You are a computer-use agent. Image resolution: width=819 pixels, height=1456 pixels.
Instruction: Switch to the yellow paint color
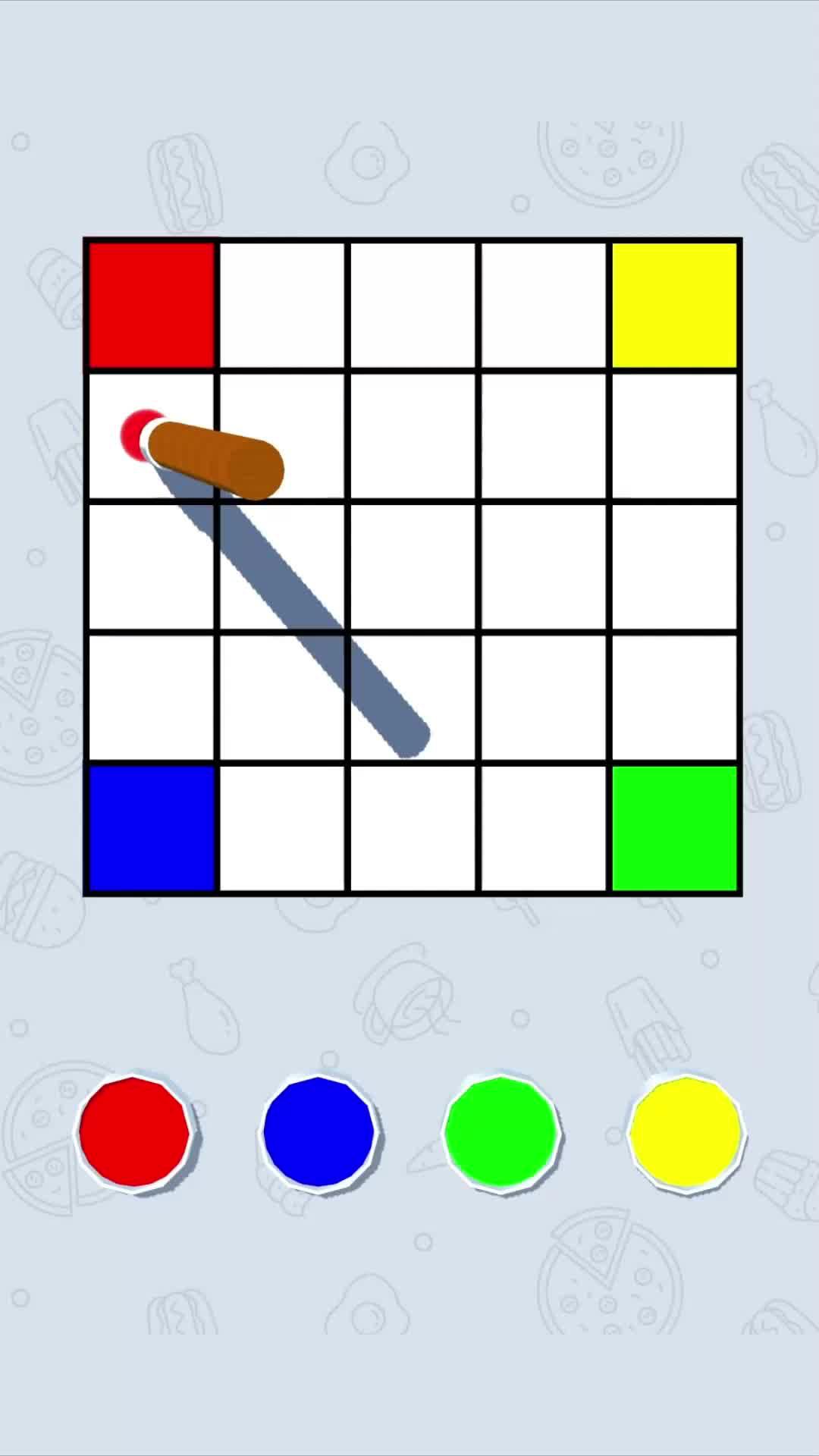(x=686, y=1131)
